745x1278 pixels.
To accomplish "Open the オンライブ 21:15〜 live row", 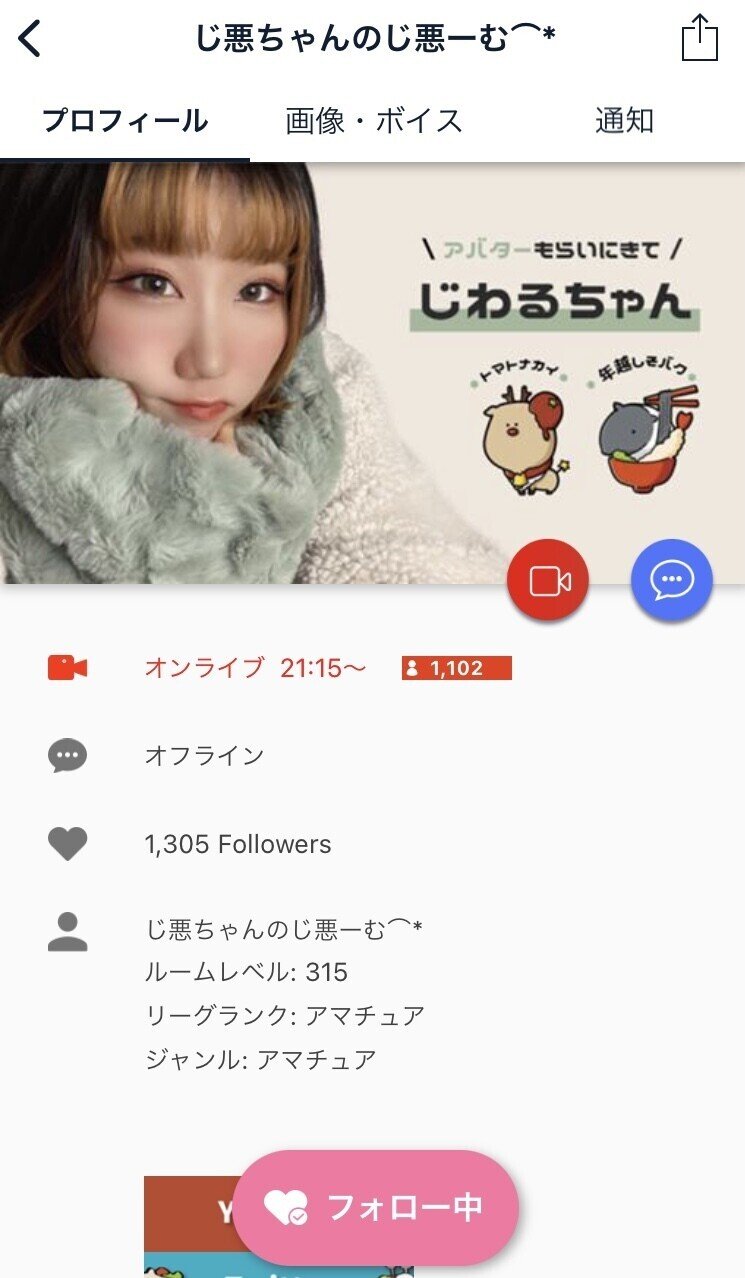I will click(256, 668).
